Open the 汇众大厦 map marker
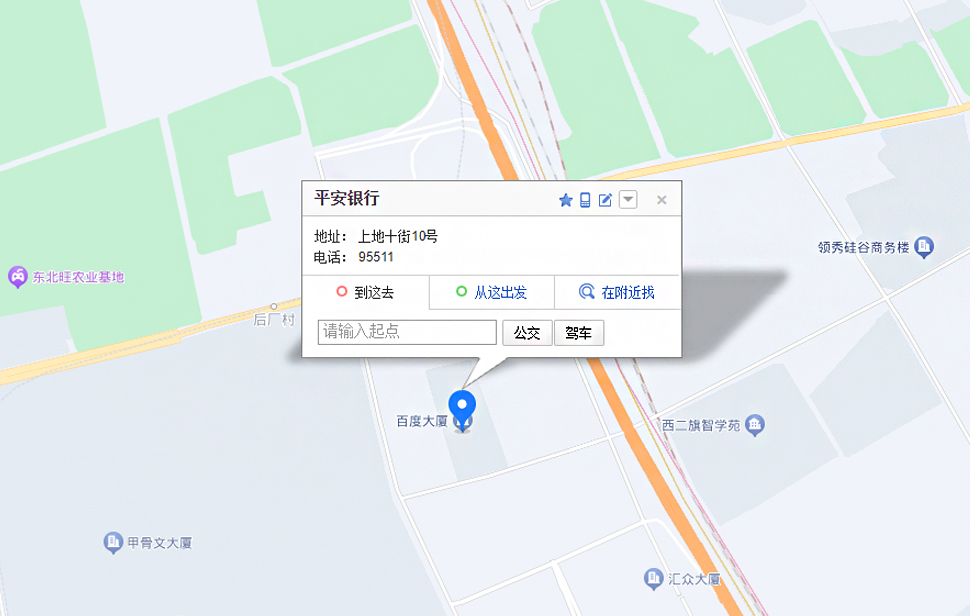Image resolution: width=970 pixels, height=616 pixels. [652, 578]
